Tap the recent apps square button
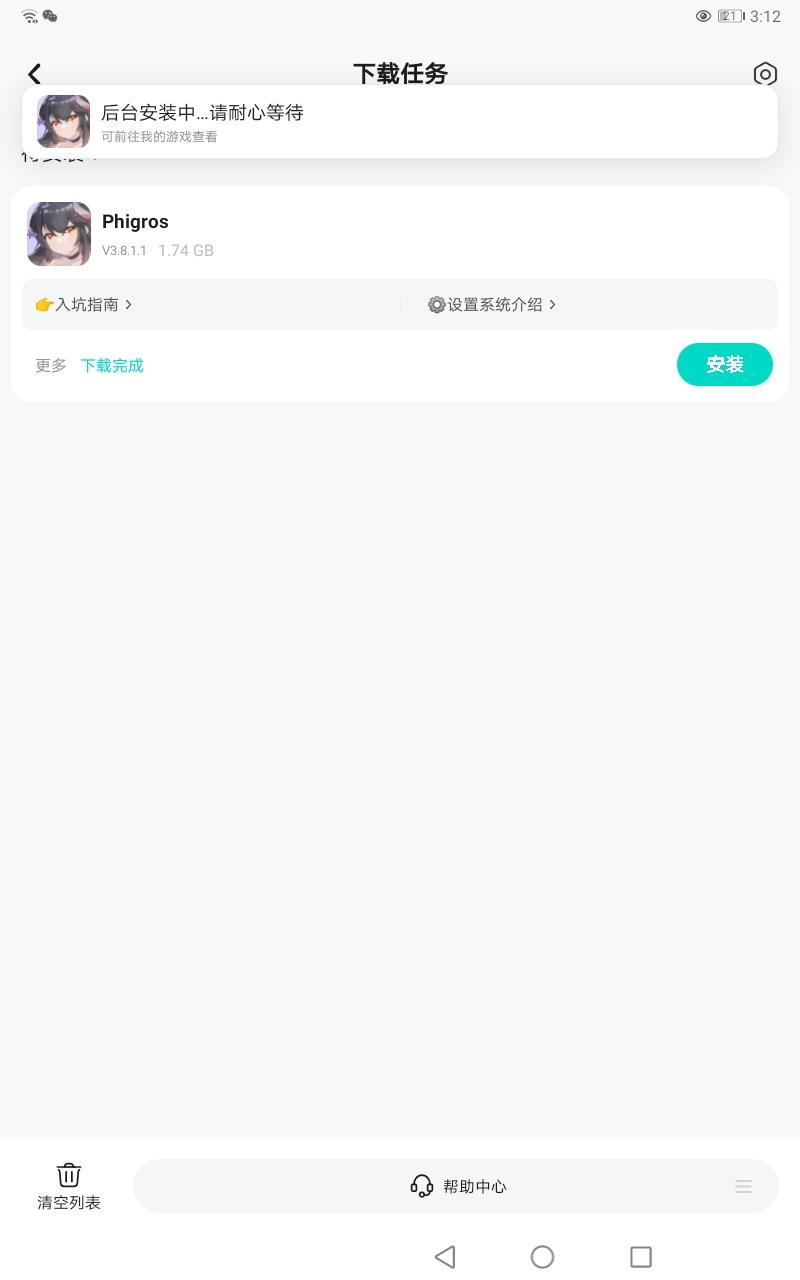This screenshot has width=800, height=1280. (x=640, y=1257)
